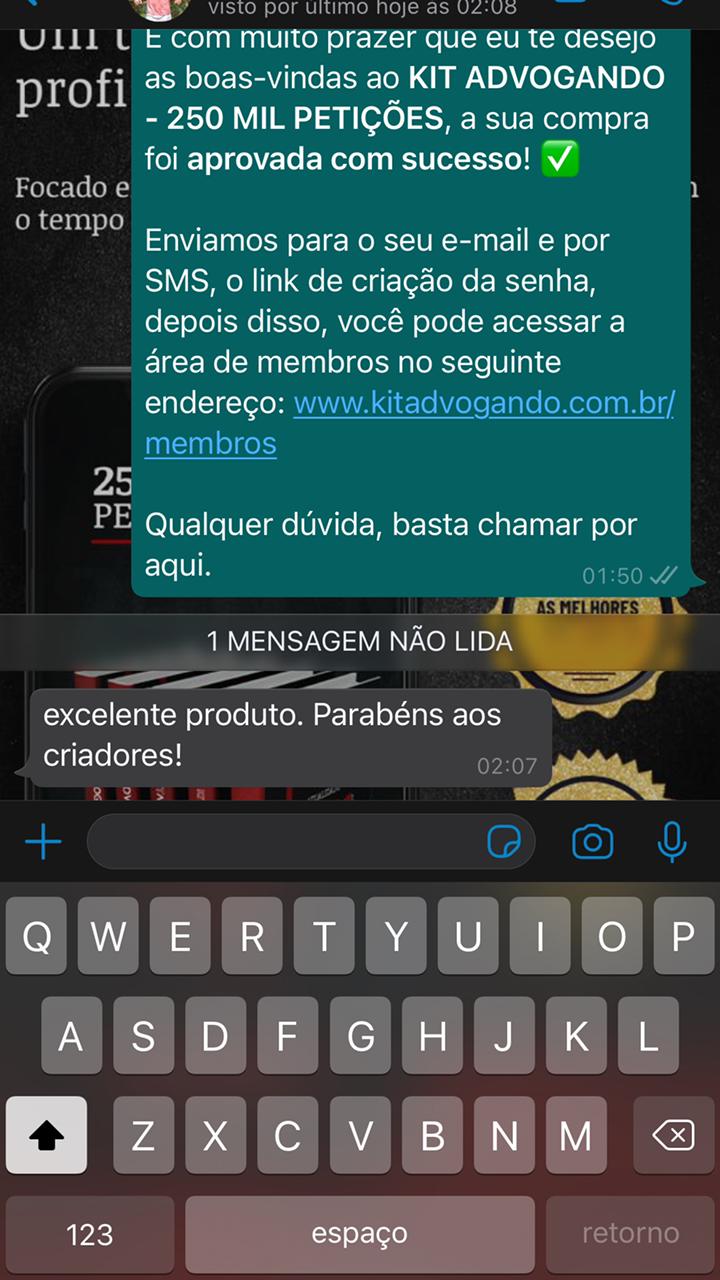Launch the camera from chat bar
Image resolution: width=720 pixels, height=1280 pixels.
point(593,843)
